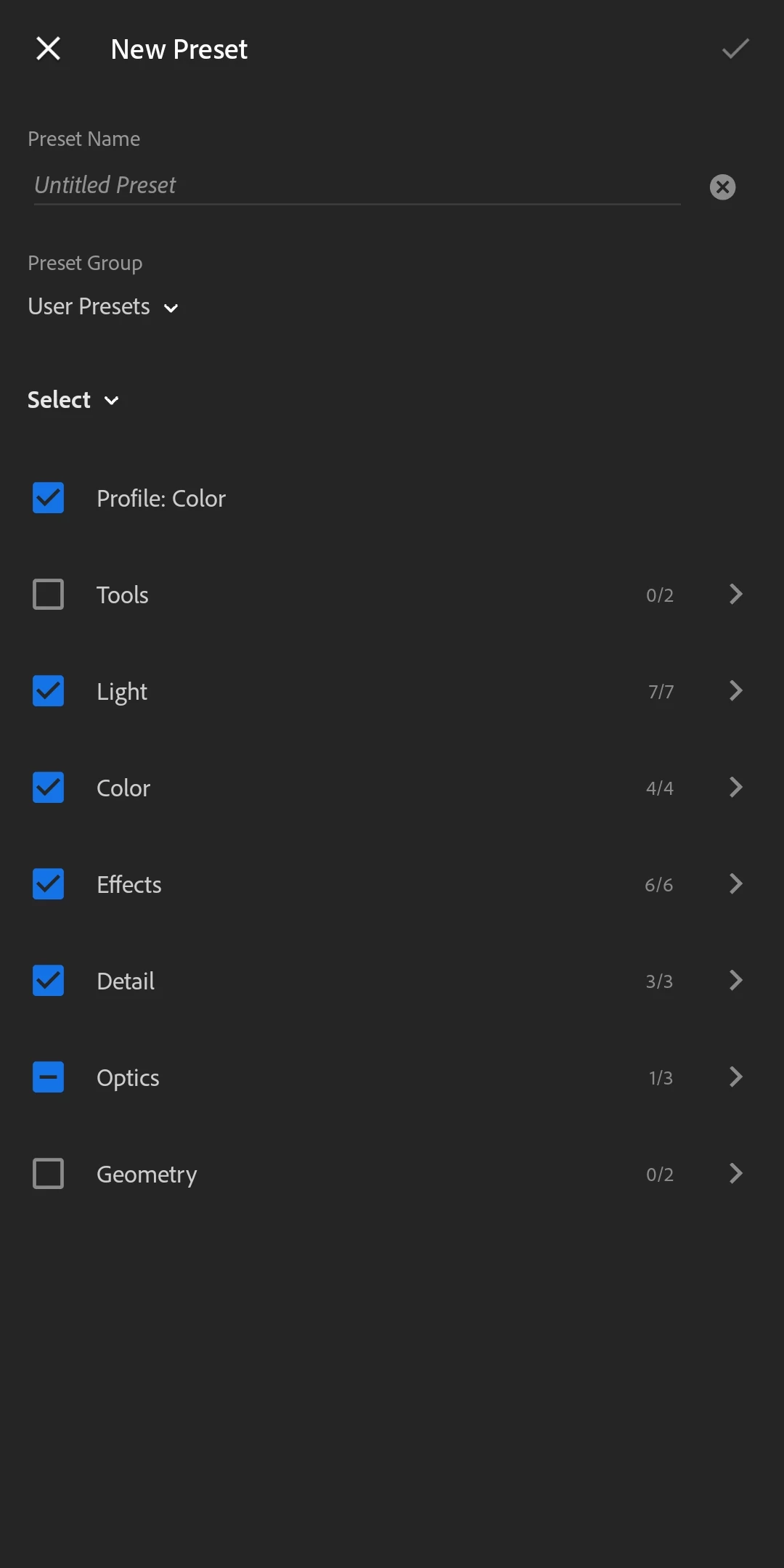Open the Select dropdown
The image size is (784, 1568).
(73, 400)
